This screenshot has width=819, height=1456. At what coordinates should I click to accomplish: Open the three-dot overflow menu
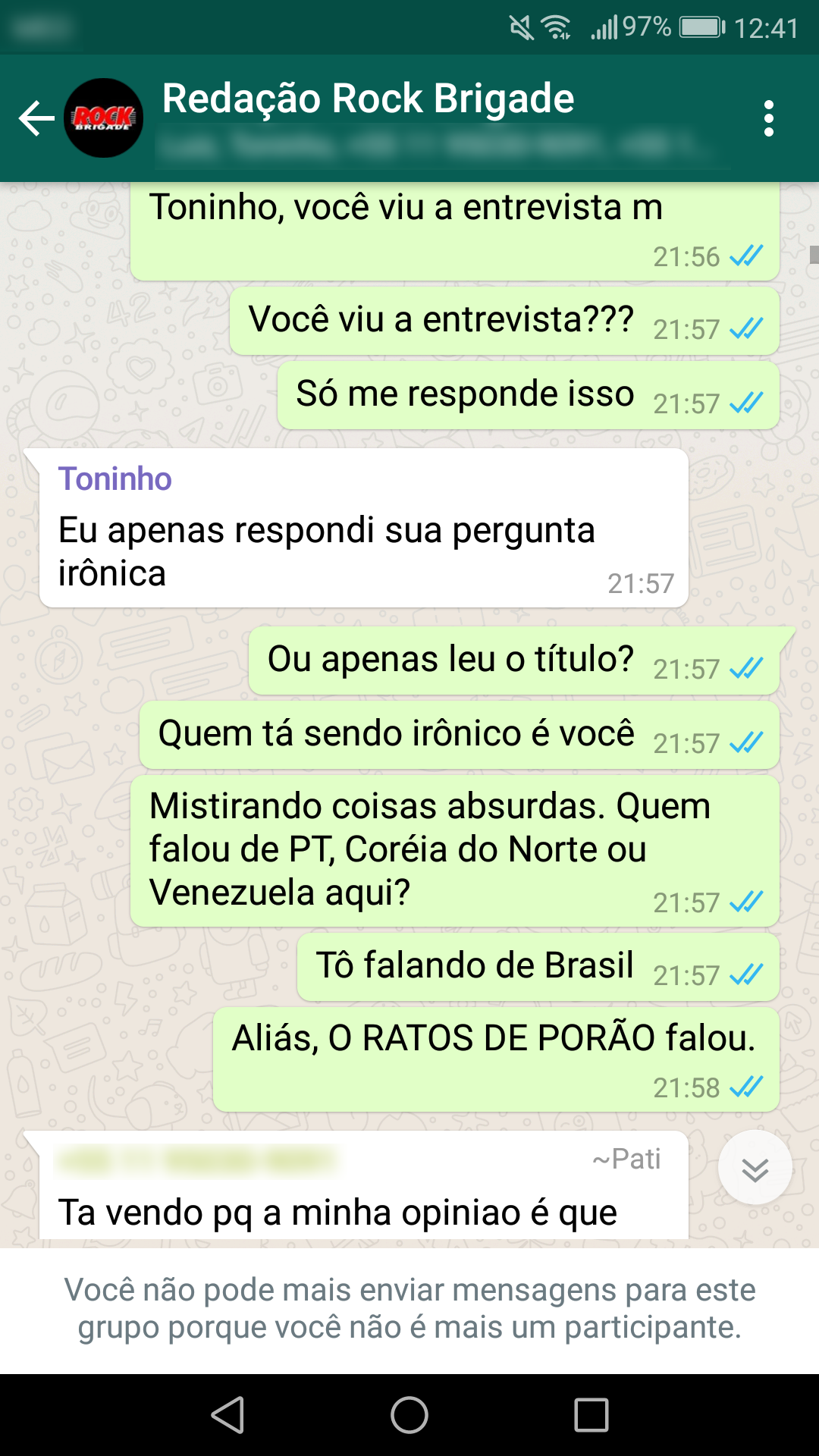point(769,118)
